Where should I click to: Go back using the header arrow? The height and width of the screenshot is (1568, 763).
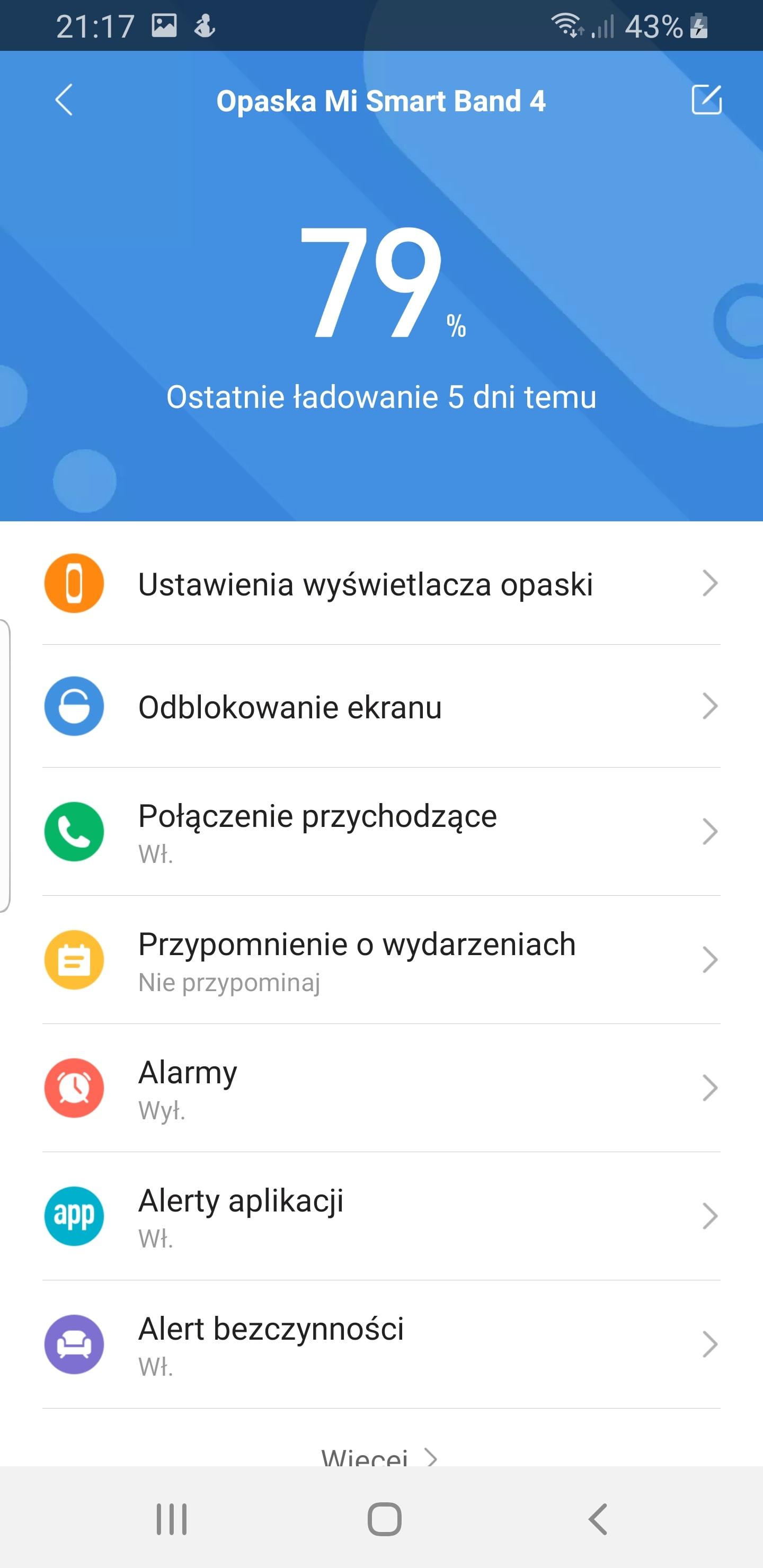coord(64,100)
